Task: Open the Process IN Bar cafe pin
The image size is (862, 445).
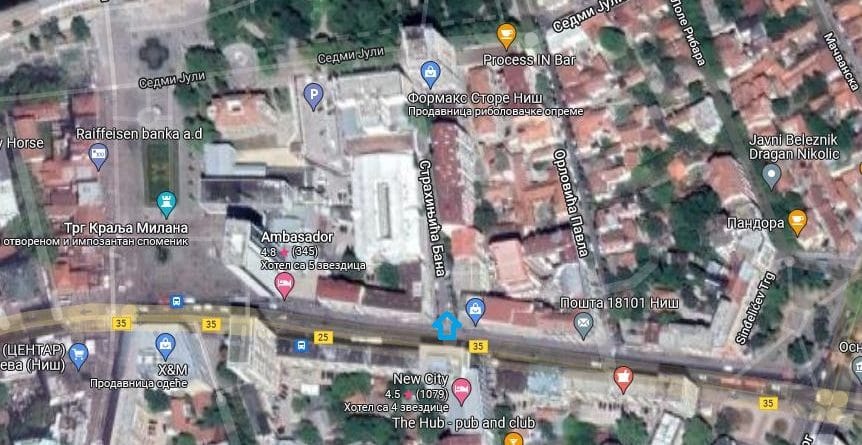Action: tap(507, 37)
